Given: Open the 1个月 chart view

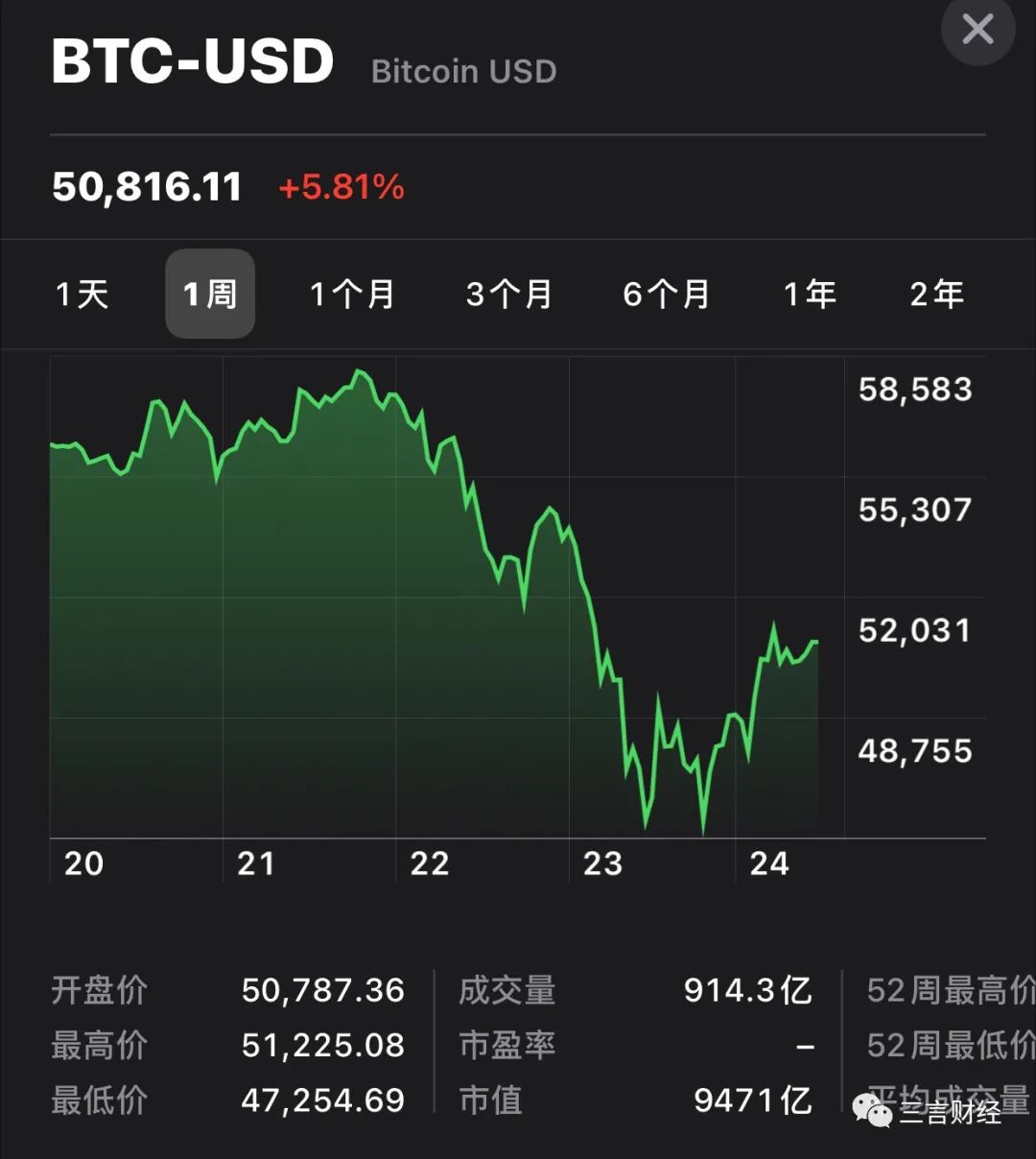Looking at the screenshot, I should click(x=352, y=295).
